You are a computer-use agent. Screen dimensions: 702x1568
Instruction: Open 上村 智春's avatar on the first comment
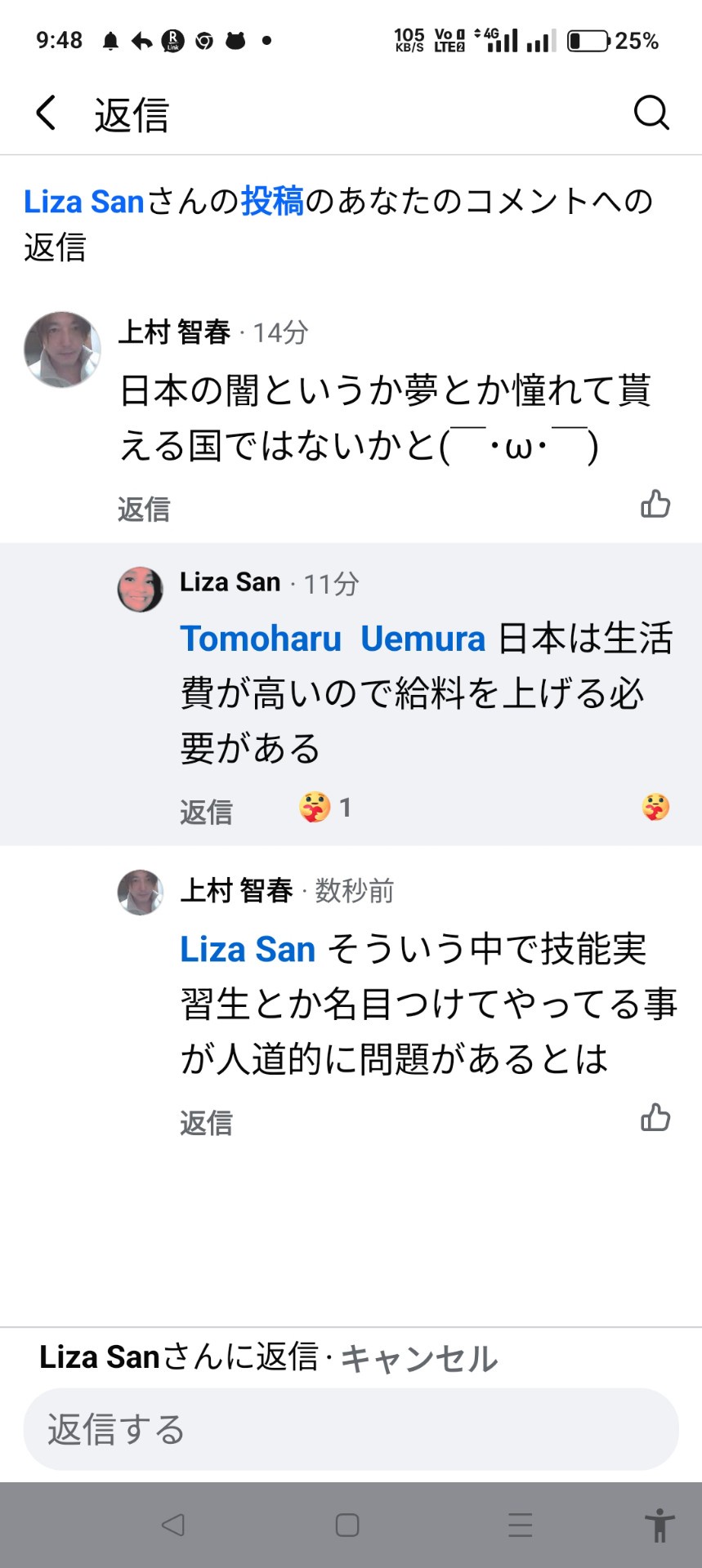[62, 349]
